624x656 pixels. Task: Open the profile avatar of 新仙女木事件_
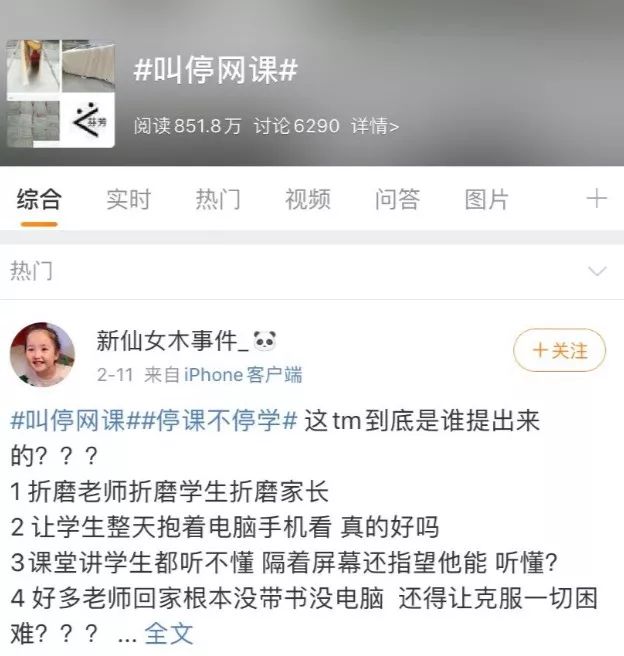tap(42, 354)
